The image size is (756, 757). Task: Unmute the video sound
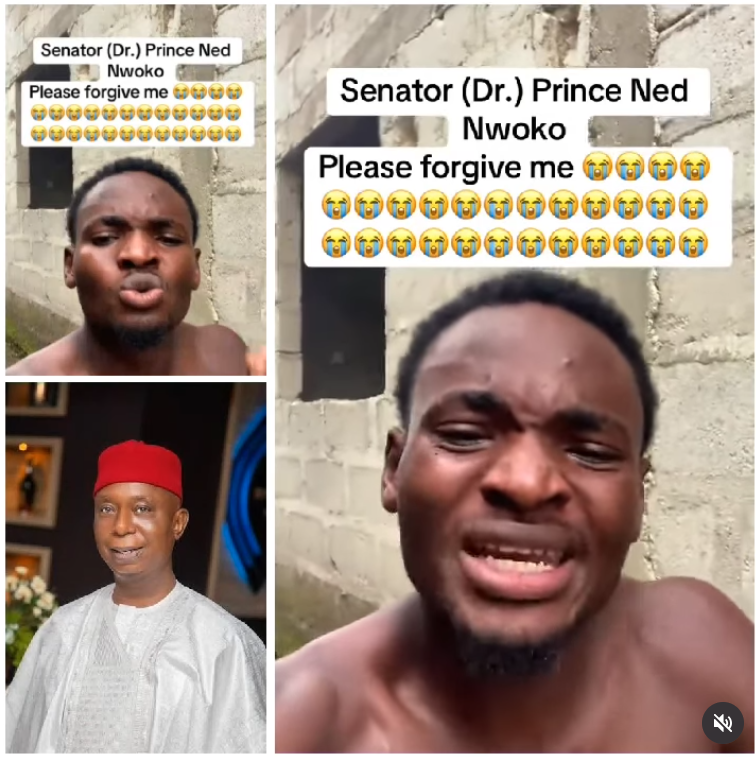pyautogui.click(x=722, y=722)
